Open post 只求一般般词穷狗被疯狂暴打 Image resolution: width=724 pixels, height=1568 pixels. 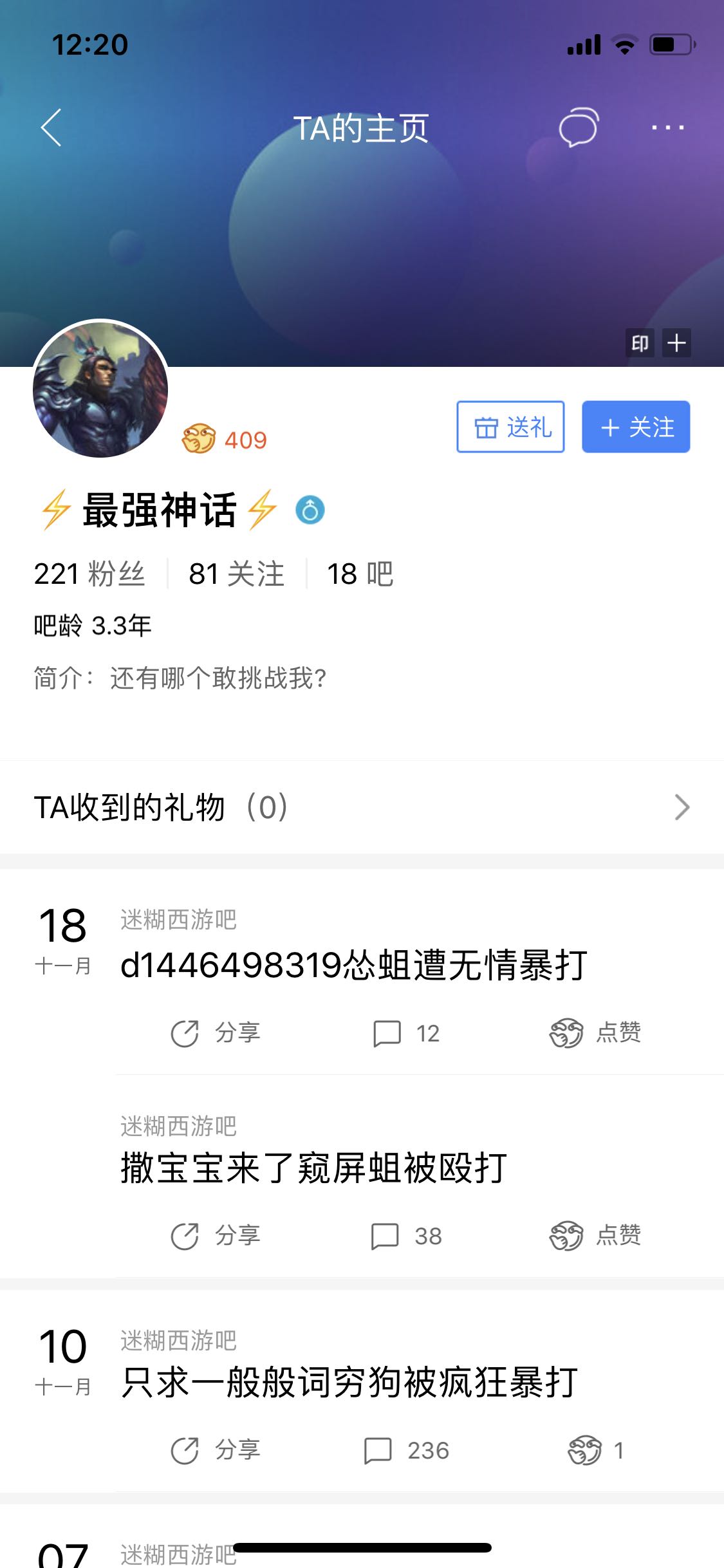click(349, 1382)
